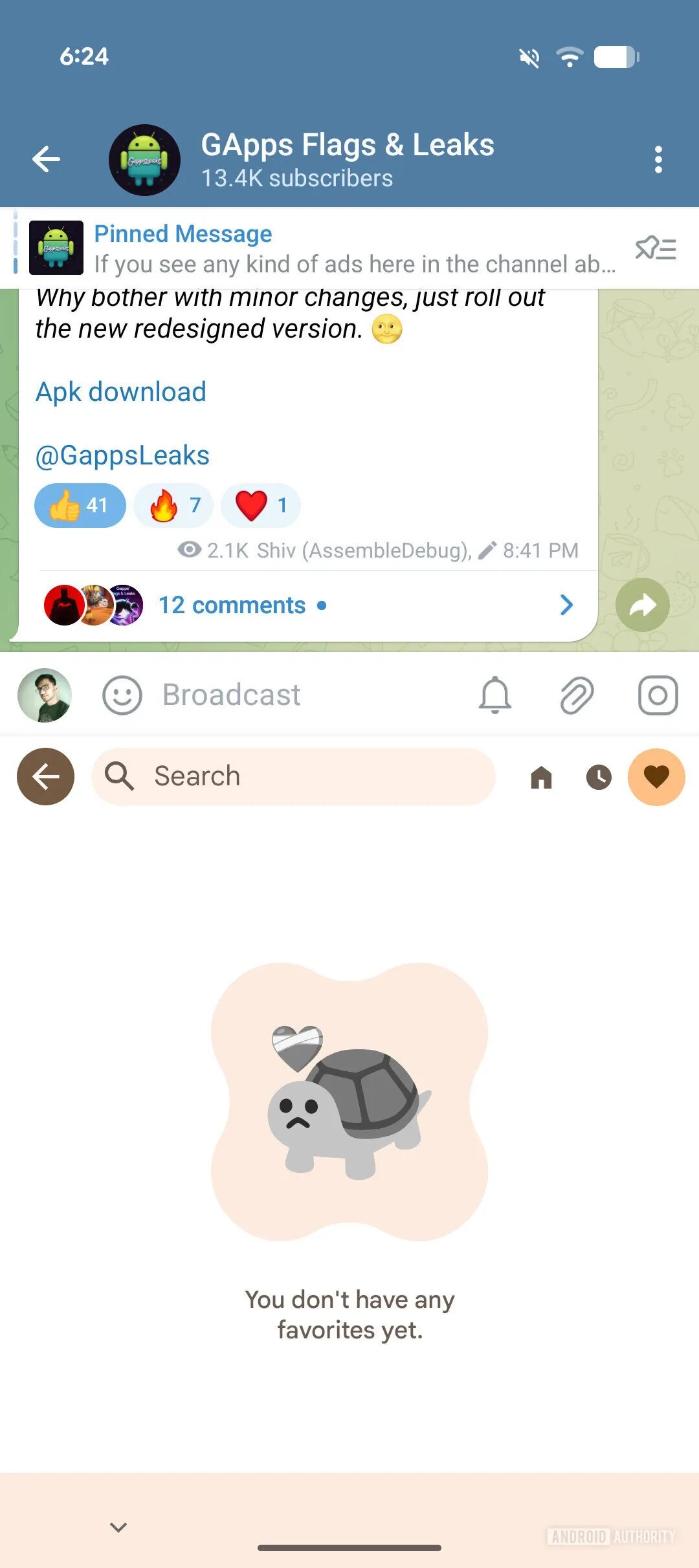Open the Apk download link
This screenshot has height=1568, width=699.
coord(121,392)
